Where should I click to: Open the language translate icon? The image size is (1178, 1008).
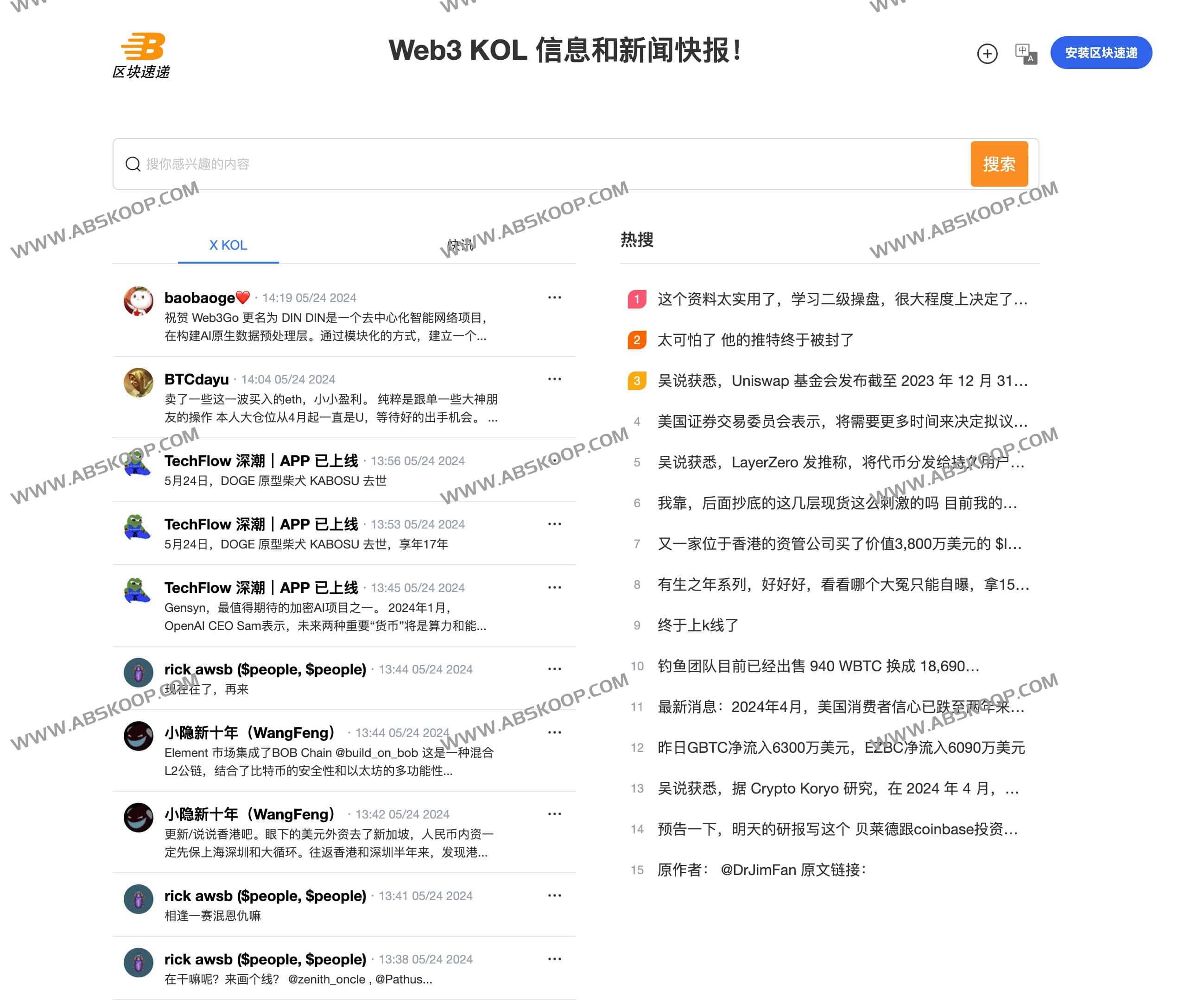pos(1026,53)
